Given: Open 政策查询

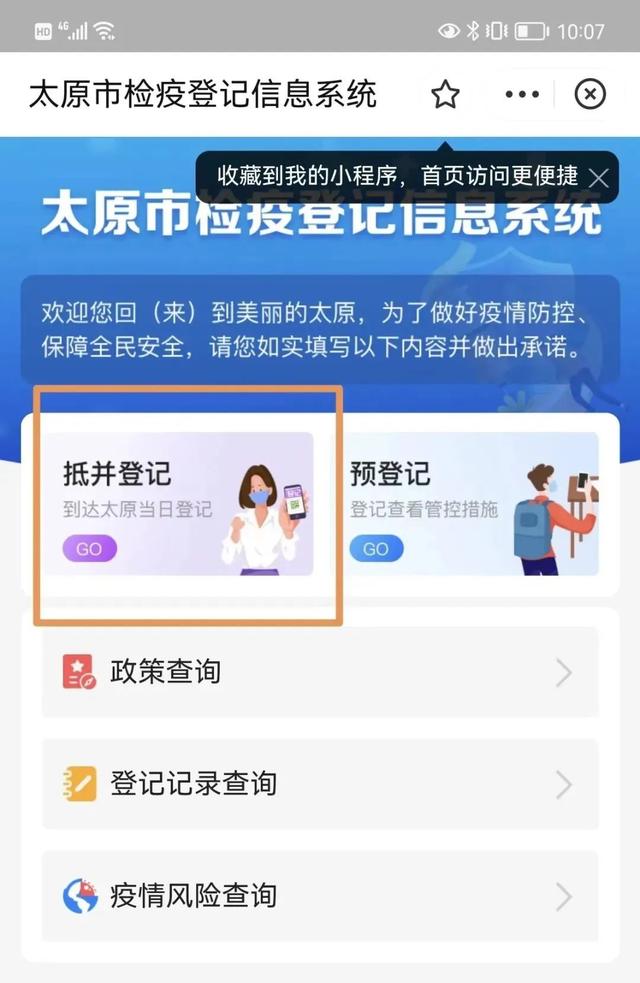Looking at the screenshot, I should tap(320, 672).
